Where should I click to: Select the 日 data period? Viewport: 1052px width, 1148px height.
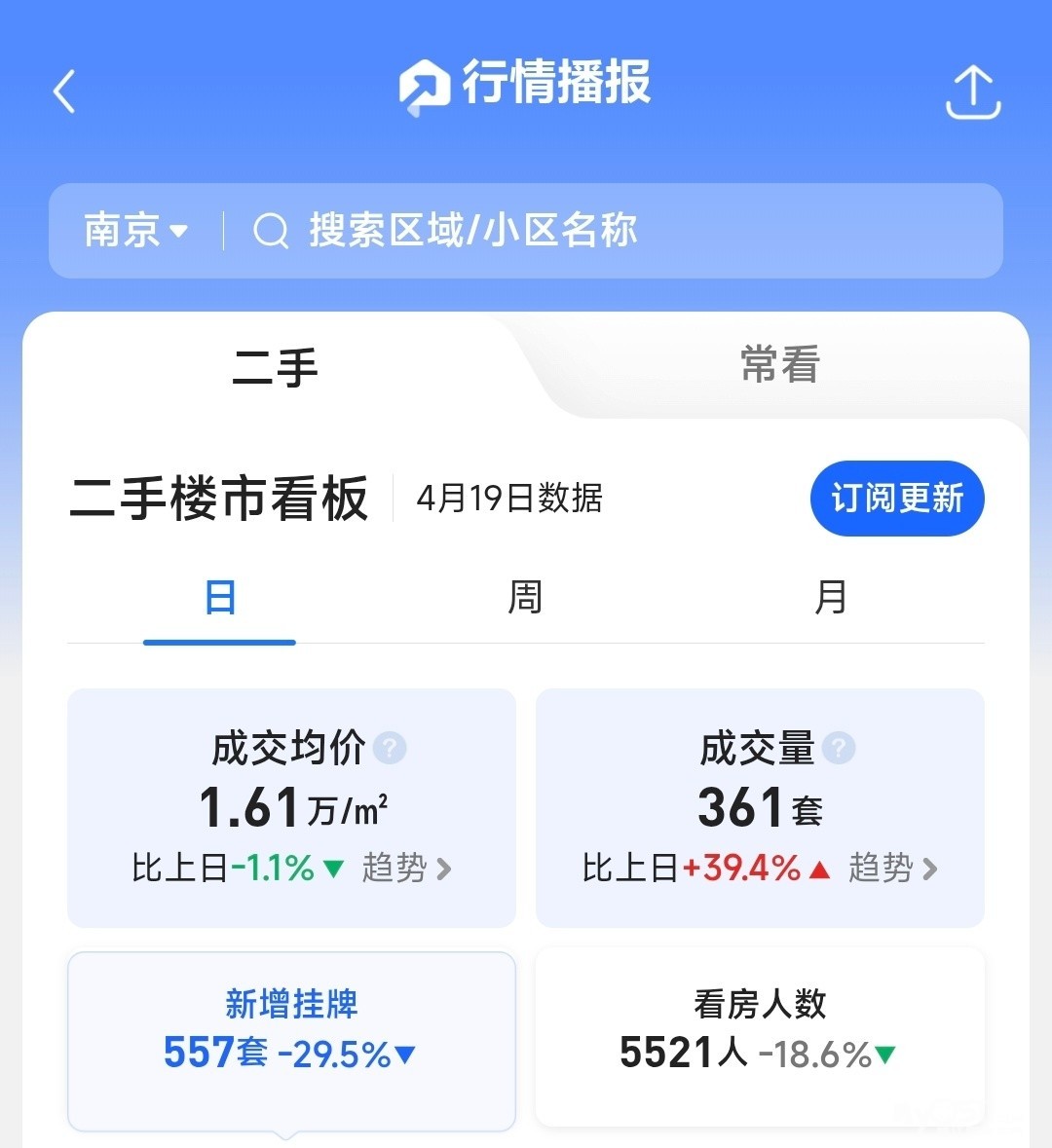220,597
